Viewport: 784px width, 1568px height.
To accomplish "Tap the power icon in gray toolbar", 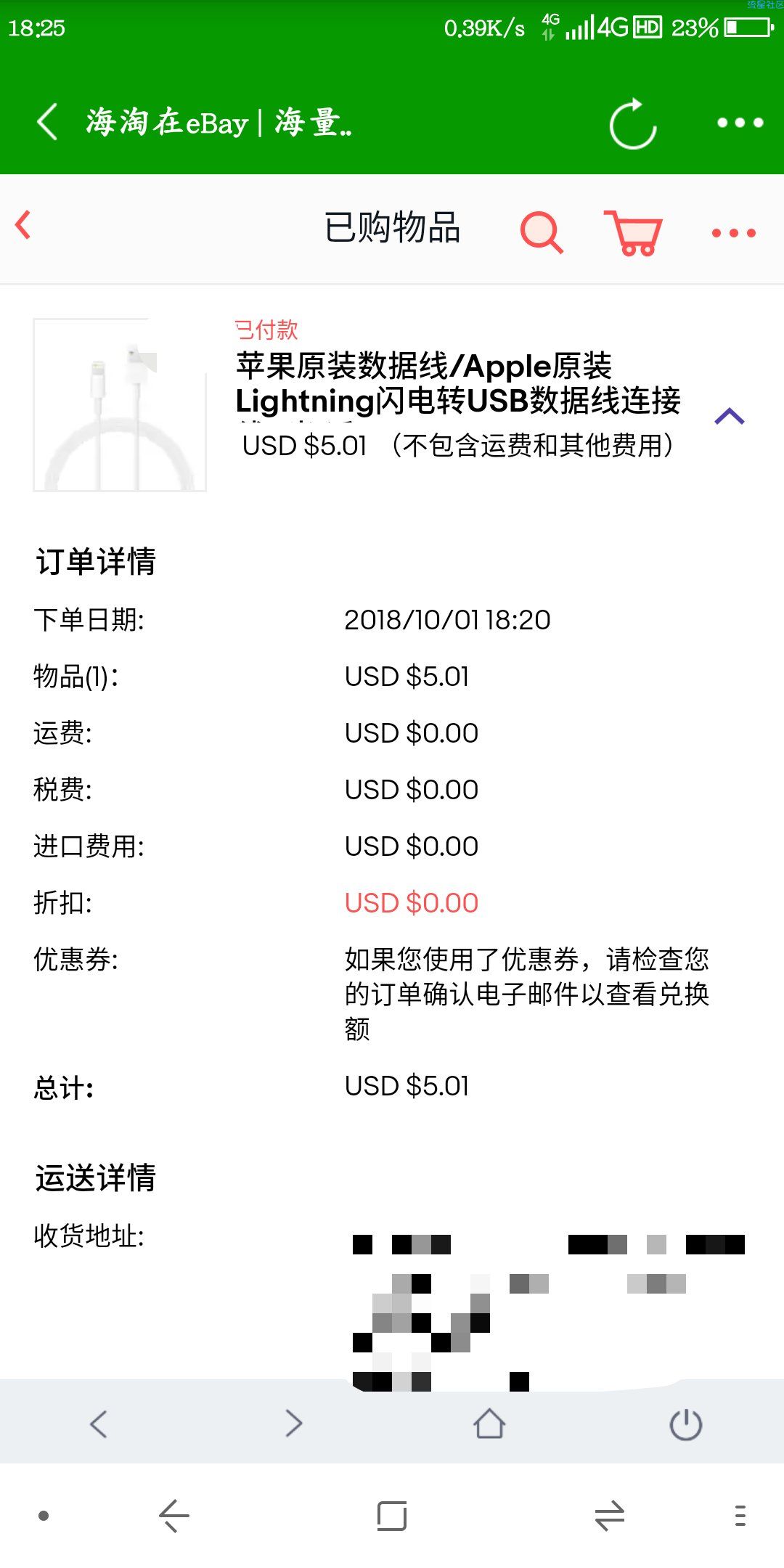I will (x=686, y=1424).
